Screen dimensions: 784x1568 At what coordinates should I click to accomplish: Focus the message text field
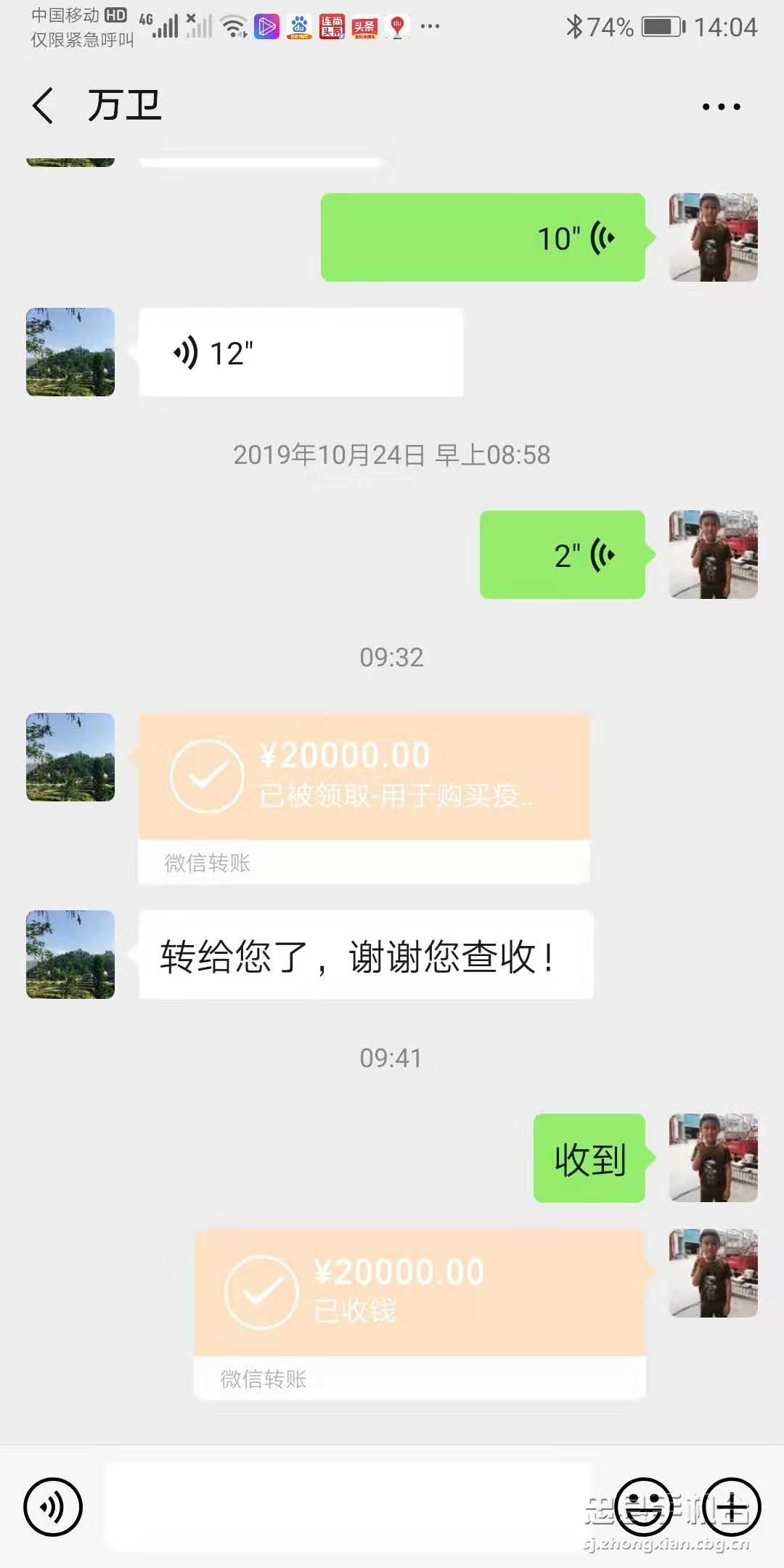[x=348, y=1507]
